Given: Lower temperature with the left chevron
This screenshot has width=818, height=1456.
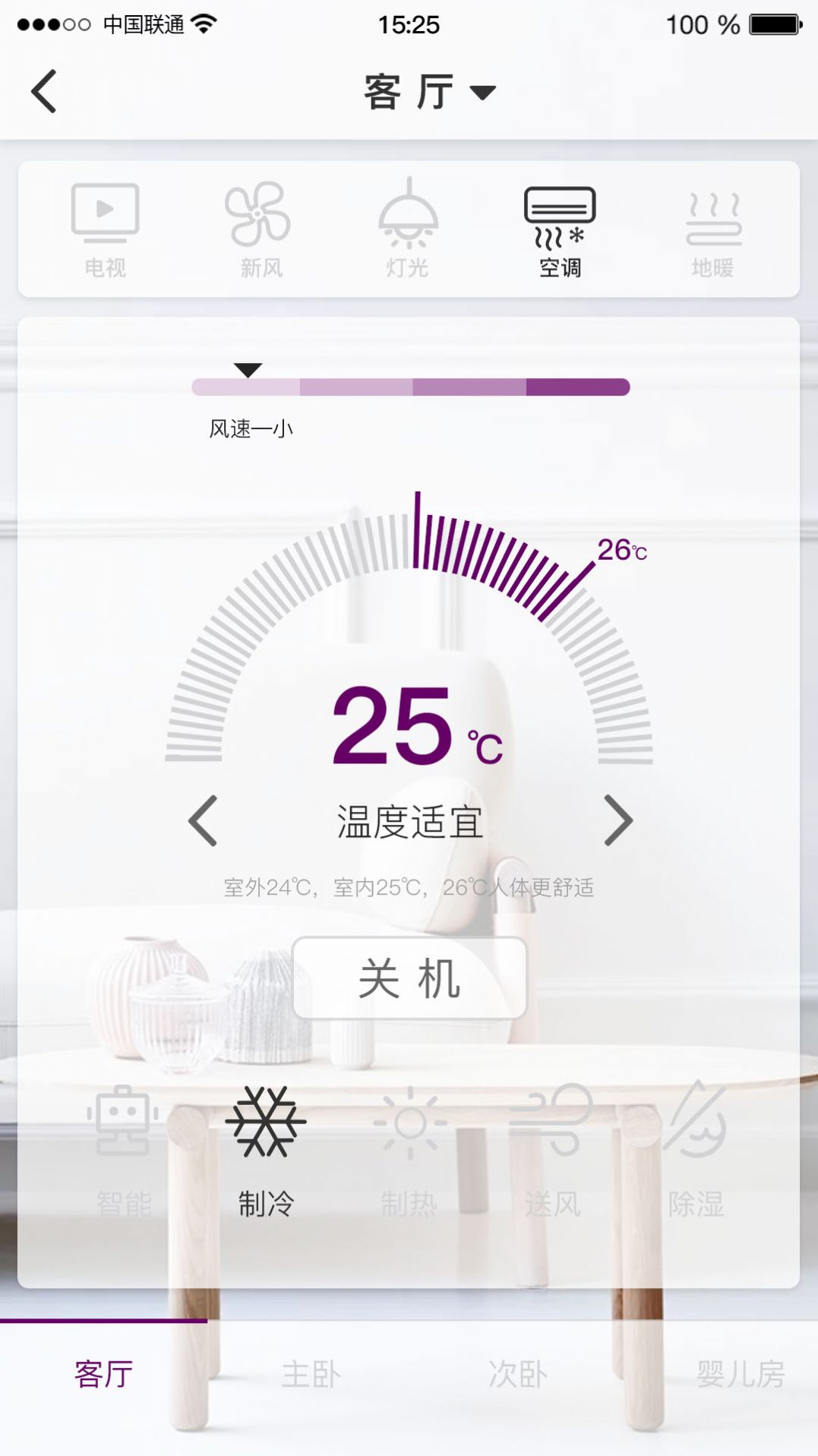Looking at the screenshot, I should [203, 821].
